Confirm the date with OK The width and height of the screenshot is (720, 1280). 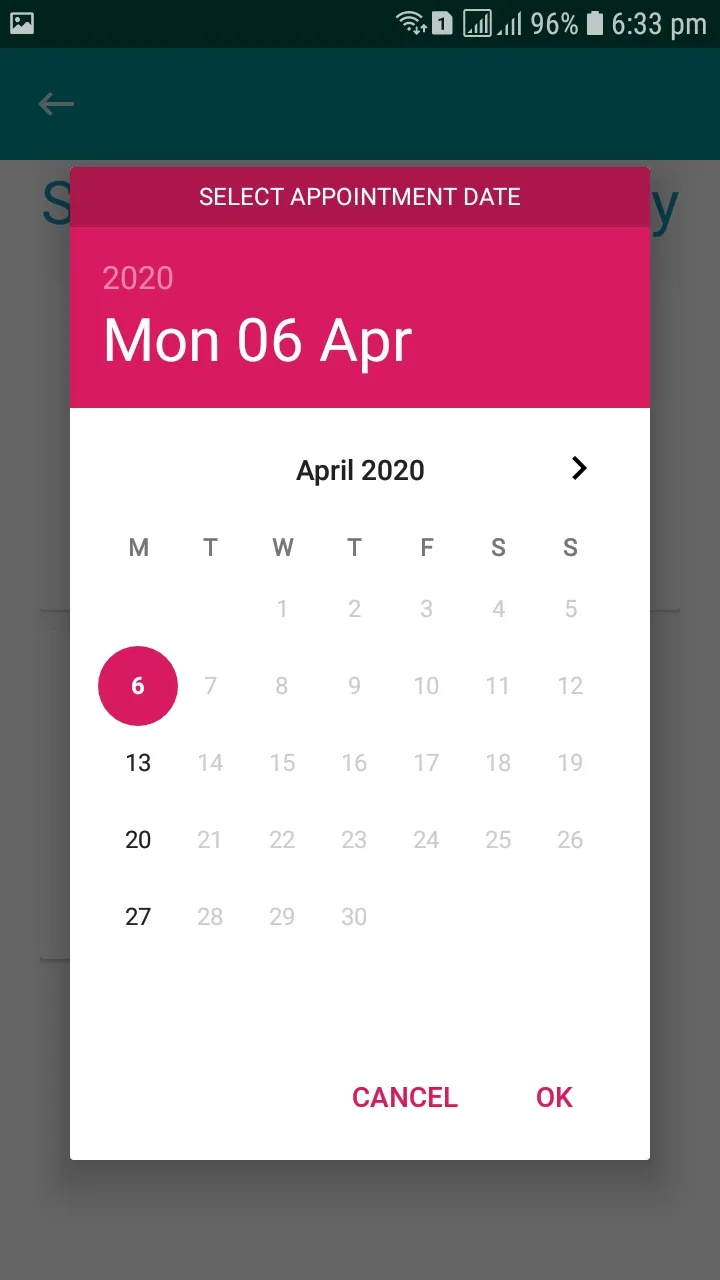pos(554,1097)
